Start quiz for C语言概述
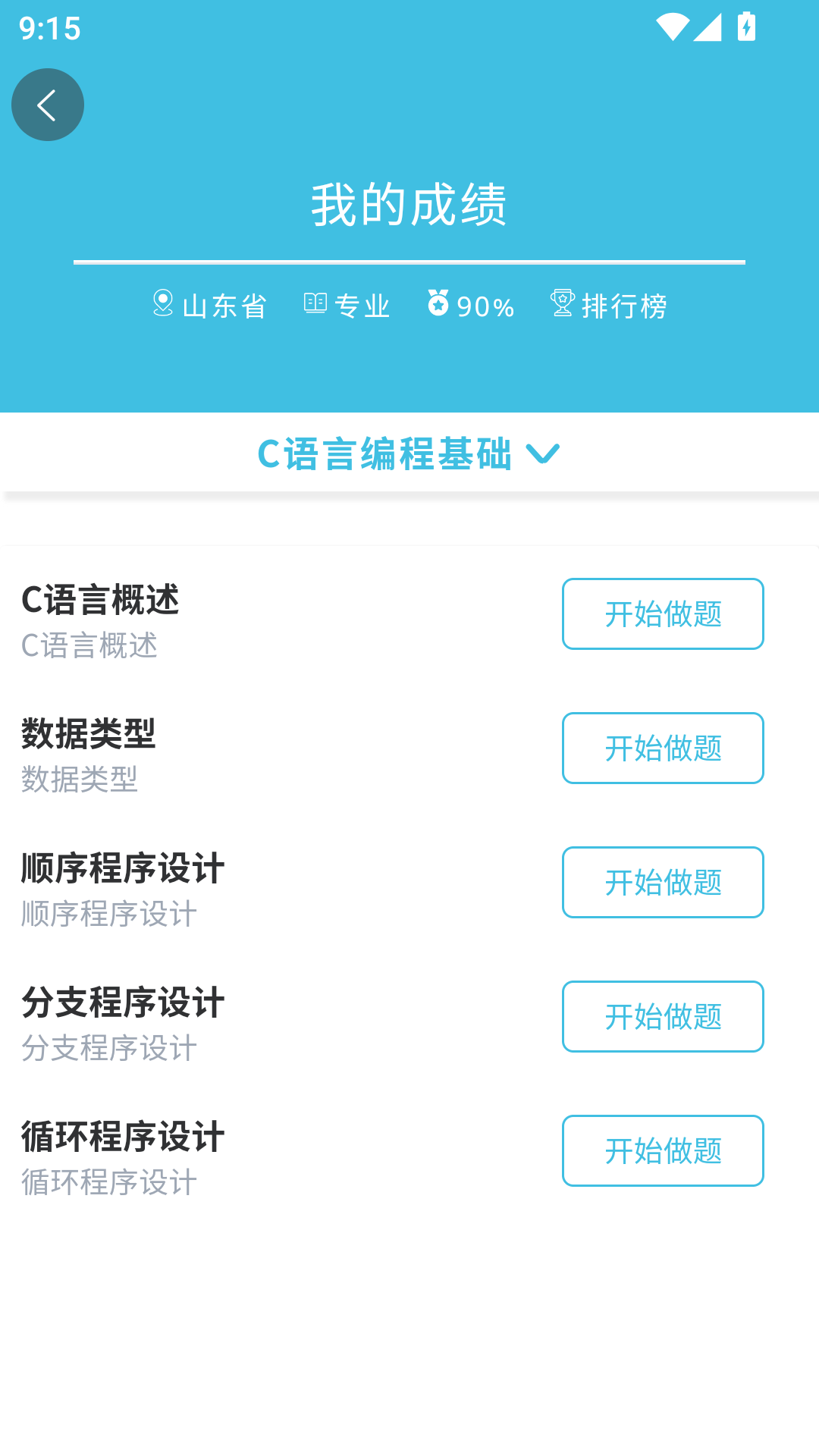 point(662,613)
